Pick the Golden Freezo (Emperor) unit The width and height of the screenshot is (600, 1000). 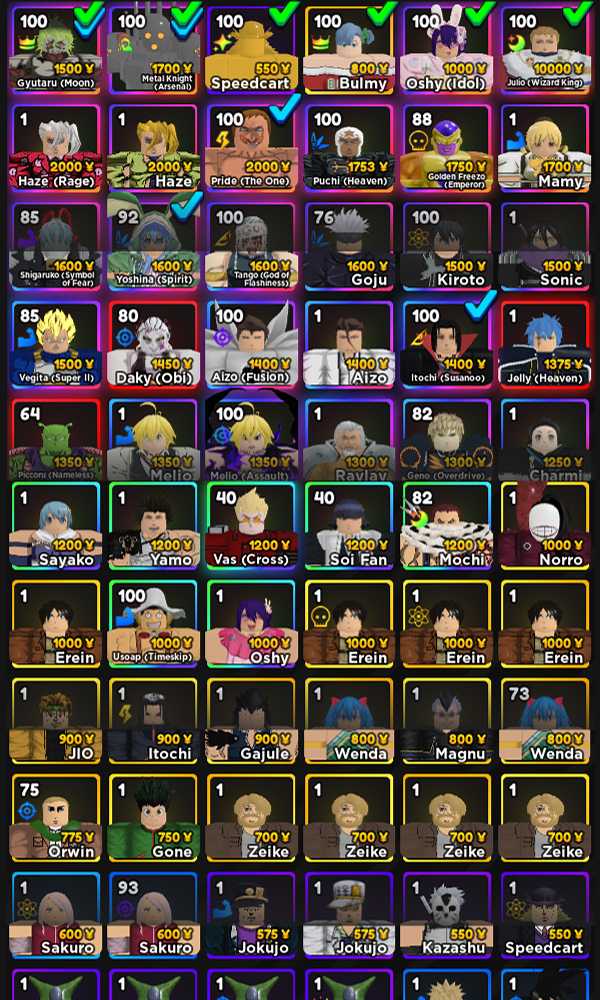tap(447, 147)
